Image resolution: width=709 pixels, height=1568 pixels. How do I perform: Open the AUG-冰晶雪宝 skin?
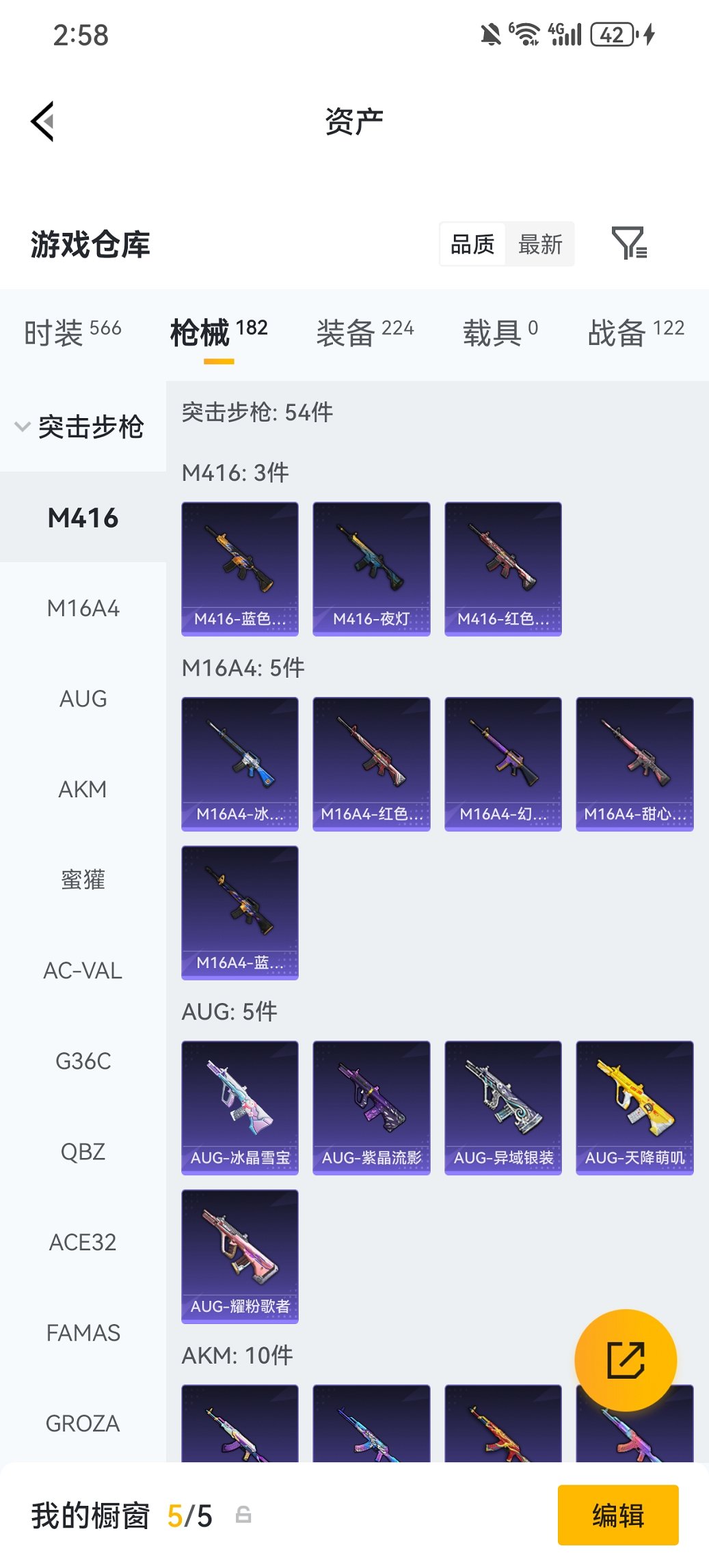click(240, 1108)
